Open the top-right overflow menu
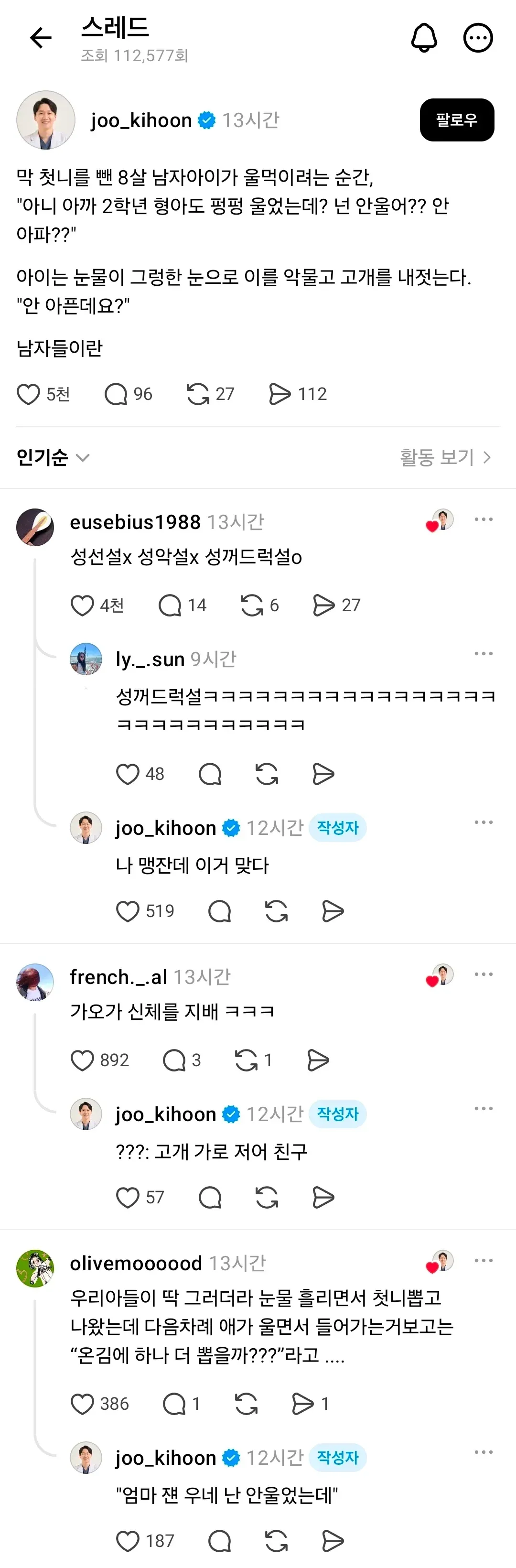Image resolution: width=516 pixels, height=1568 pixels. [478, 38]
